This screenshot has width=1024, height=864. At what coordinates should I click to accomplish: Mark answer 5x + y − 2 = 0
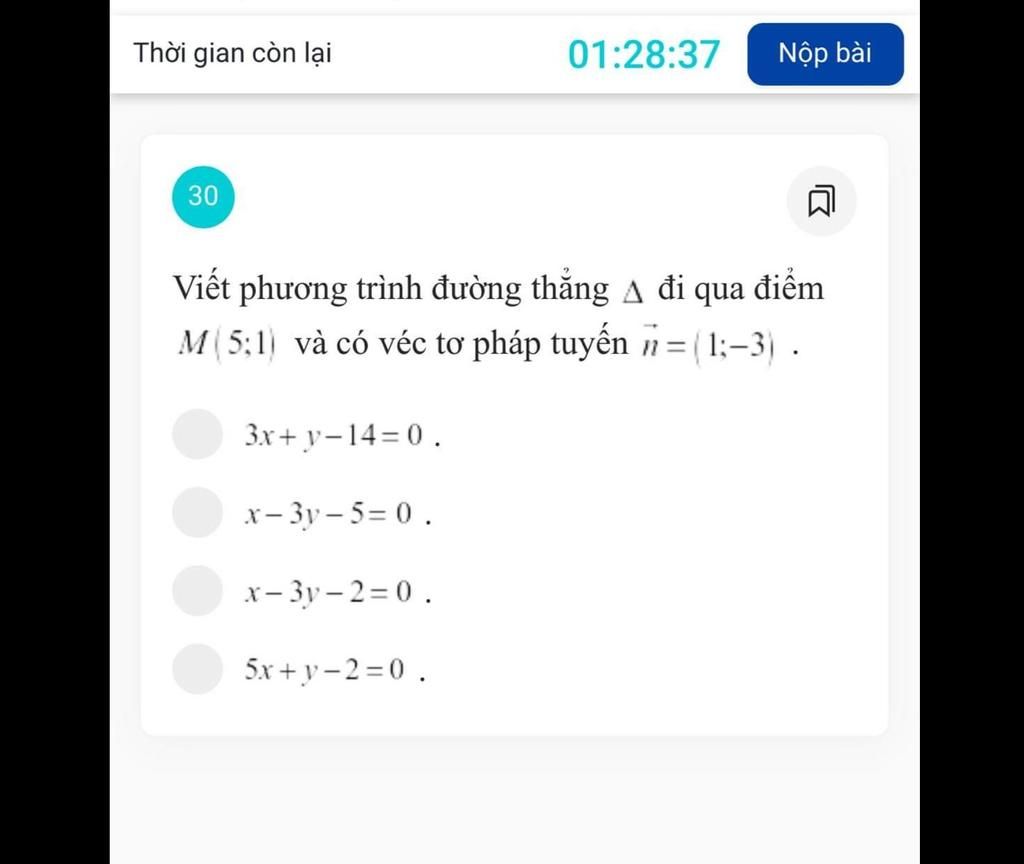pos(197,669)
